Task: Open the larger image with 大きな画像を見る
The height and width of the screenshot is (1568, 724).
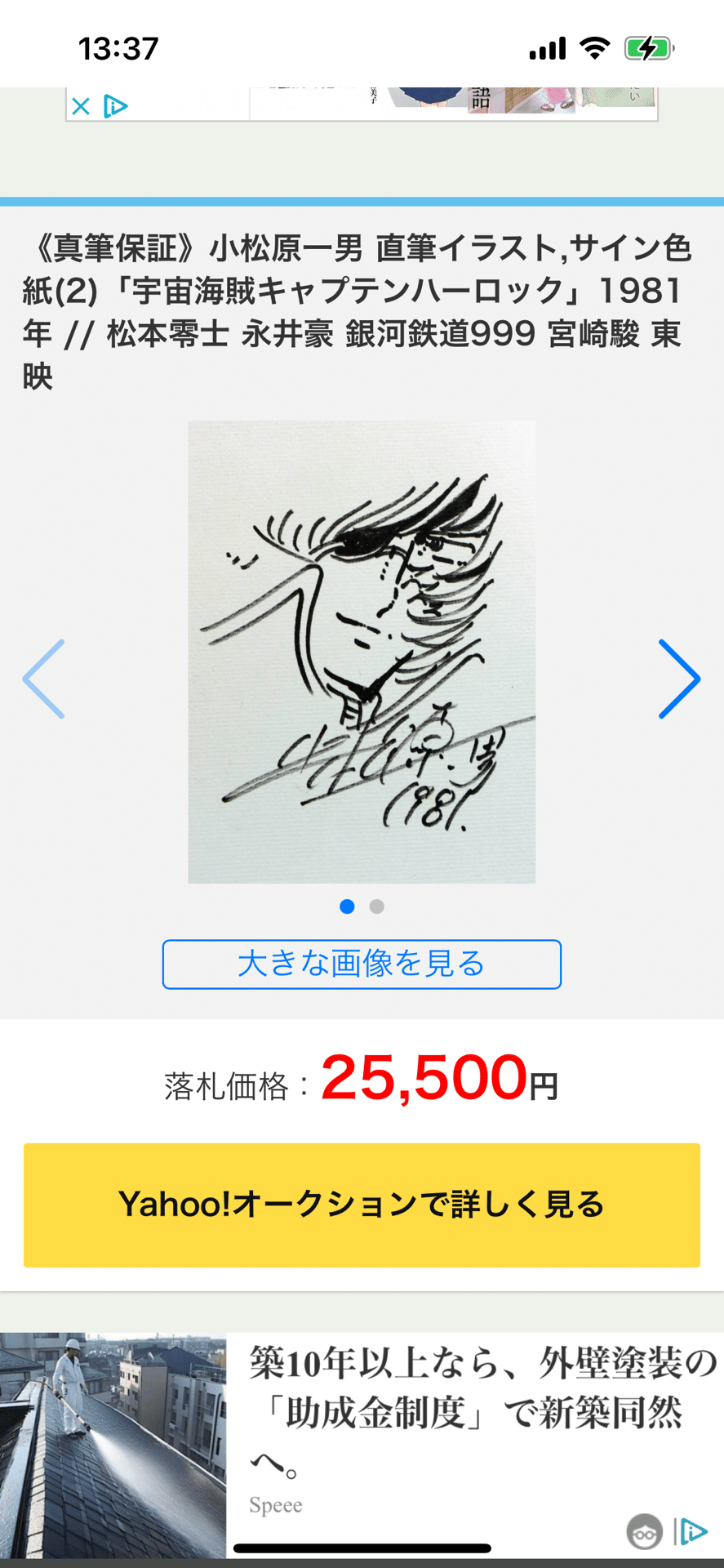Action: pyautogui.click(x=362, y=964)
